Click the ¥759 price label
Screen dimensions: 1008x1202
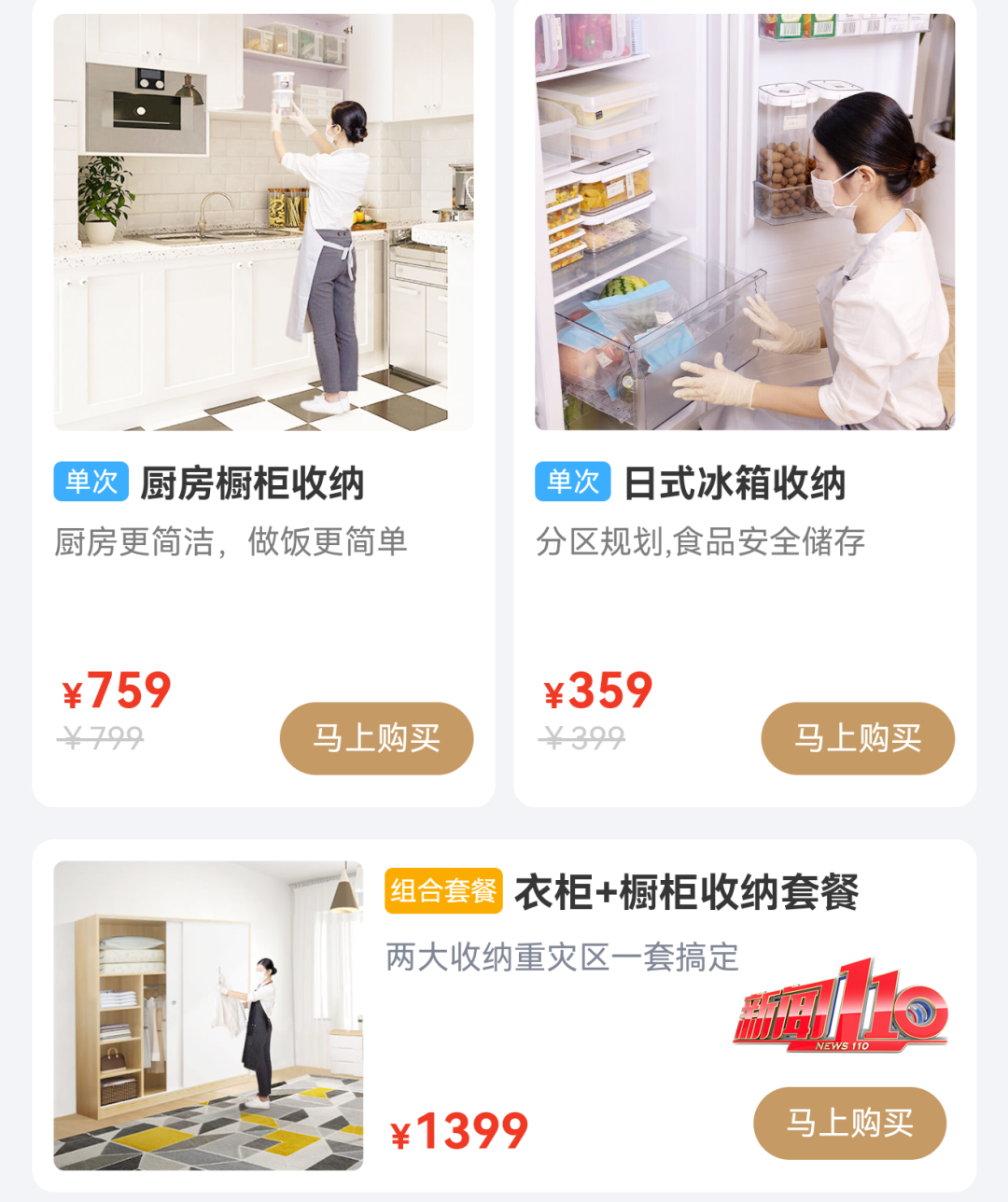point(116,692)
